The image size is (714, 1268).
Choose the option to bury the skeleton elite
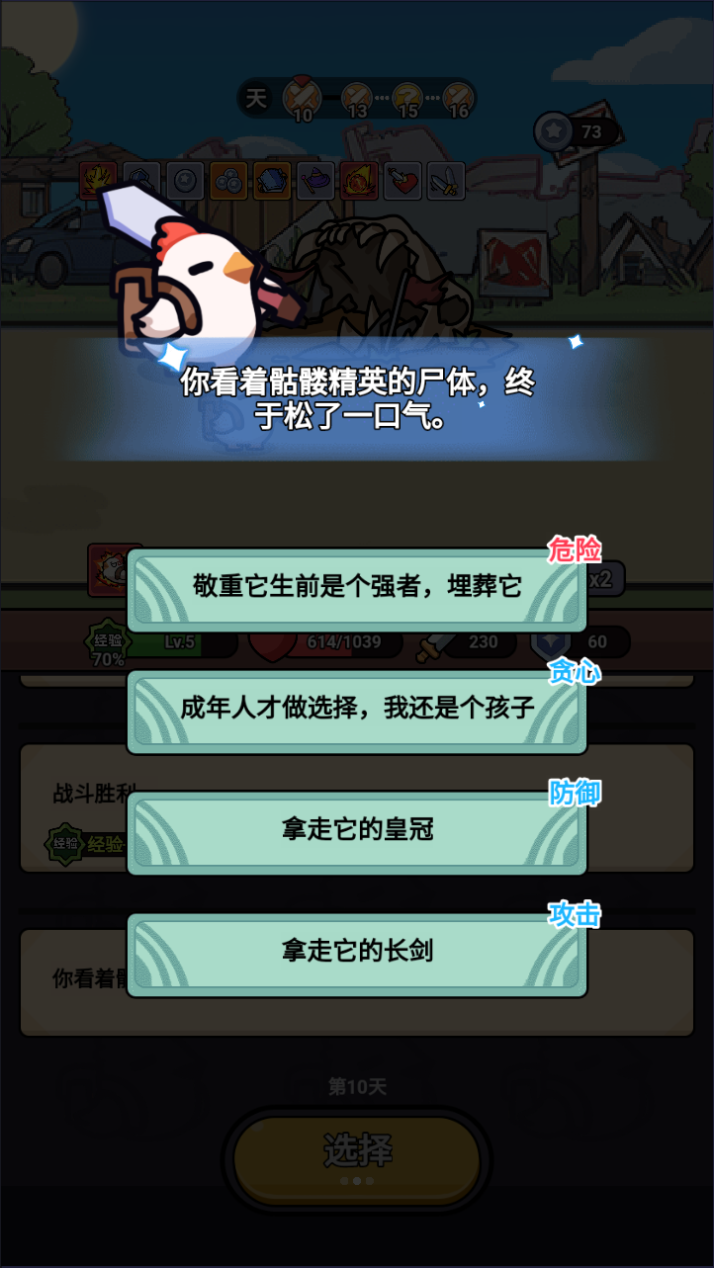357,587
